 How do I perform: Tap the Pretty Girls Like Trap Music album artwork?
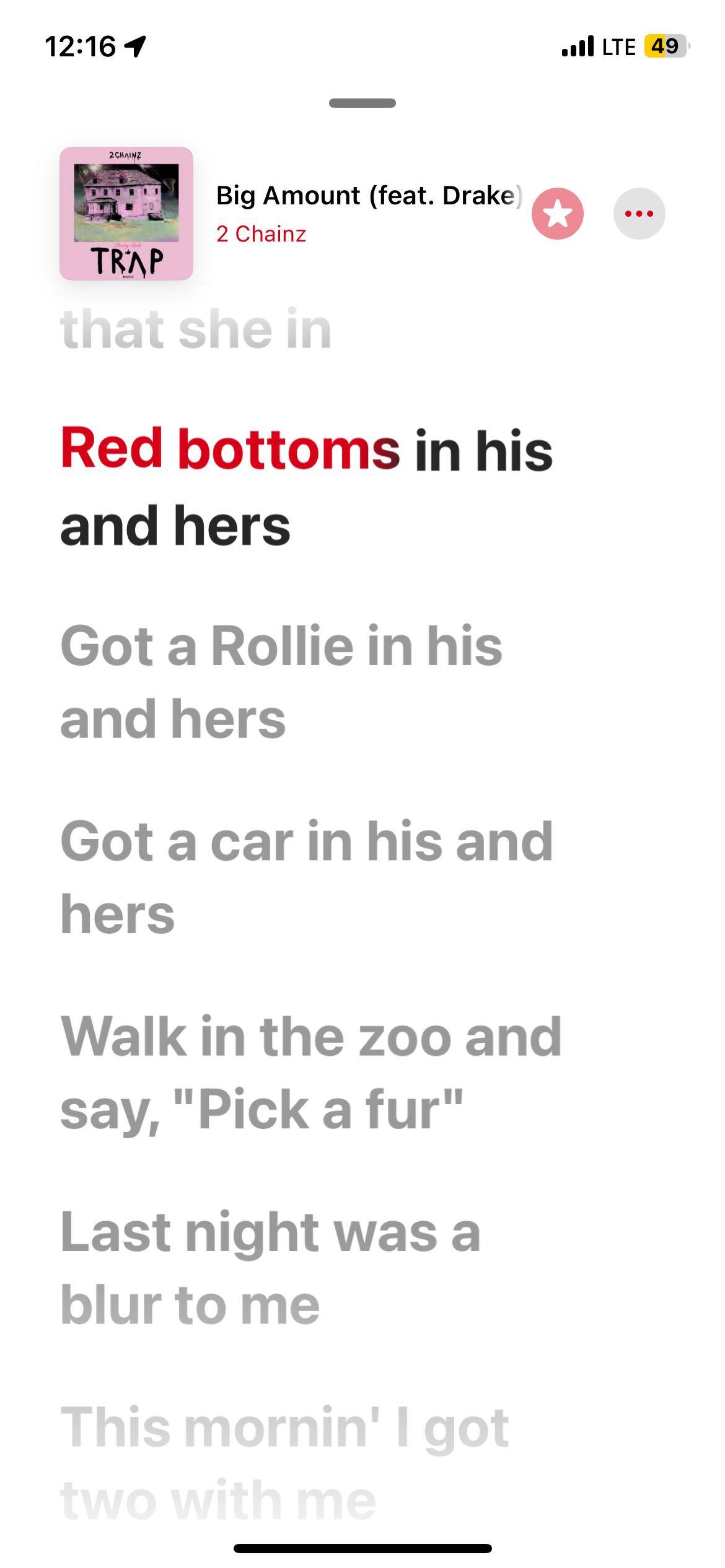click(126, 214)
